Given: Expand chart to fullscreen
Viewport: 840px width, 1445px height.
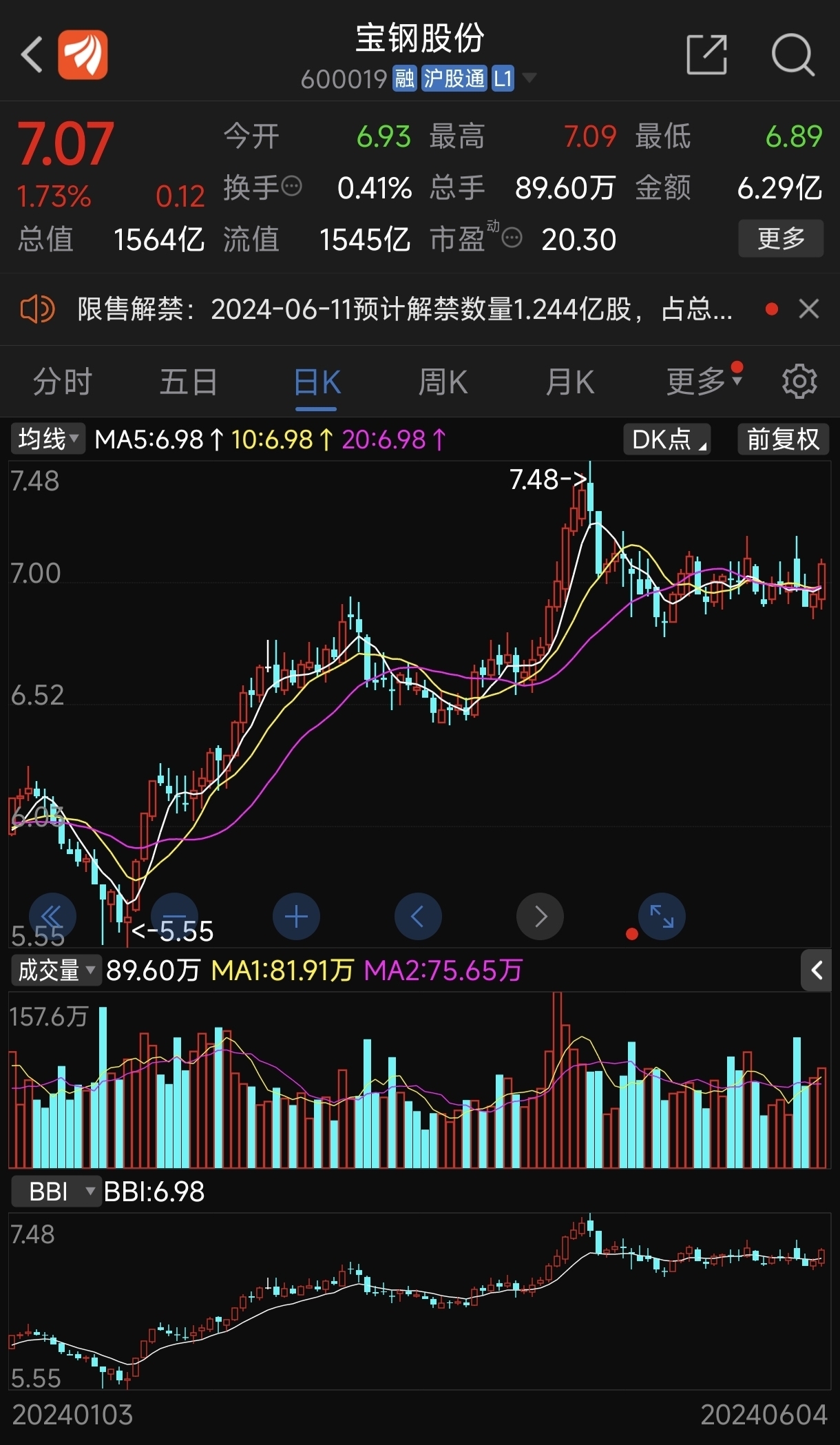Looking at the screenshot, I should click(662, 917).
